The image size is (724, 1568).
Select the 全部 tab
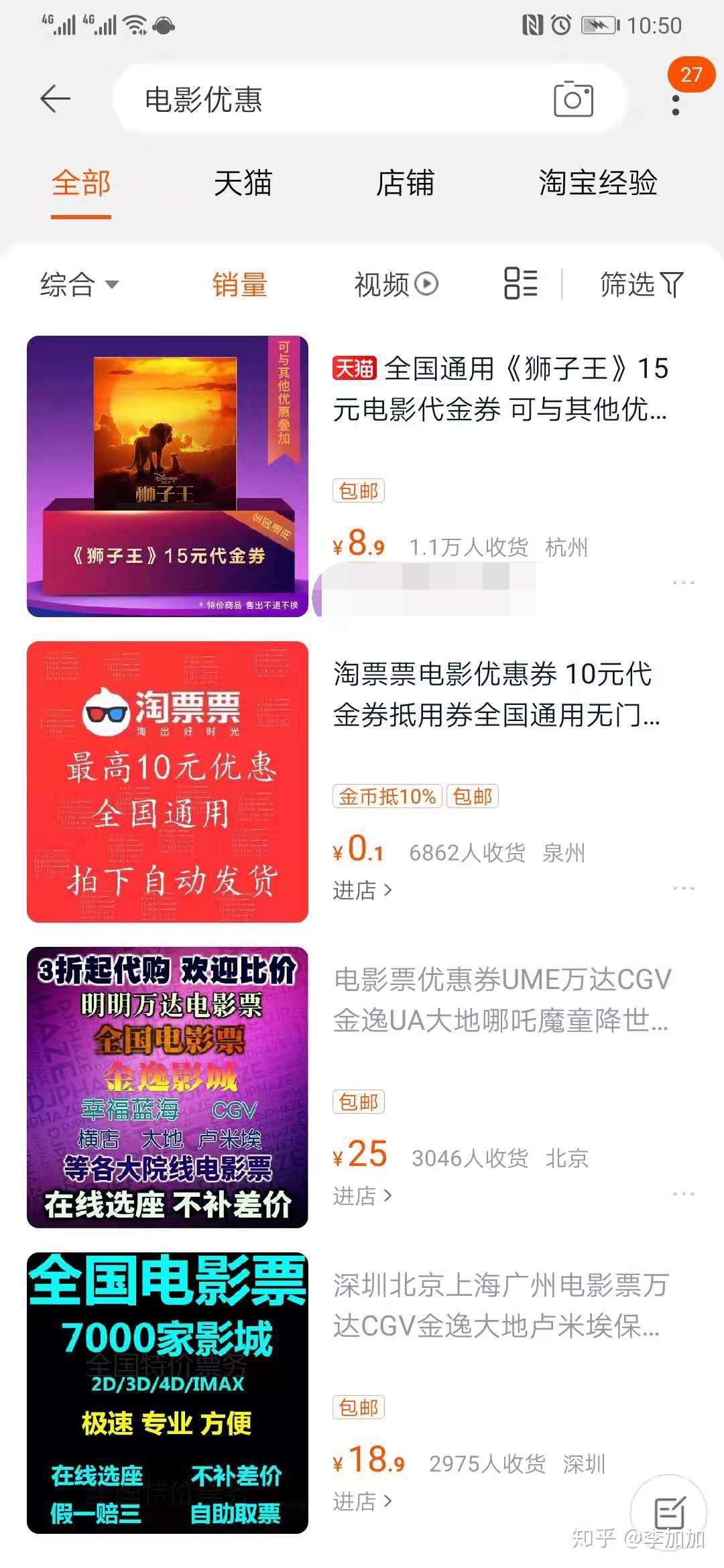pos(81,184)
